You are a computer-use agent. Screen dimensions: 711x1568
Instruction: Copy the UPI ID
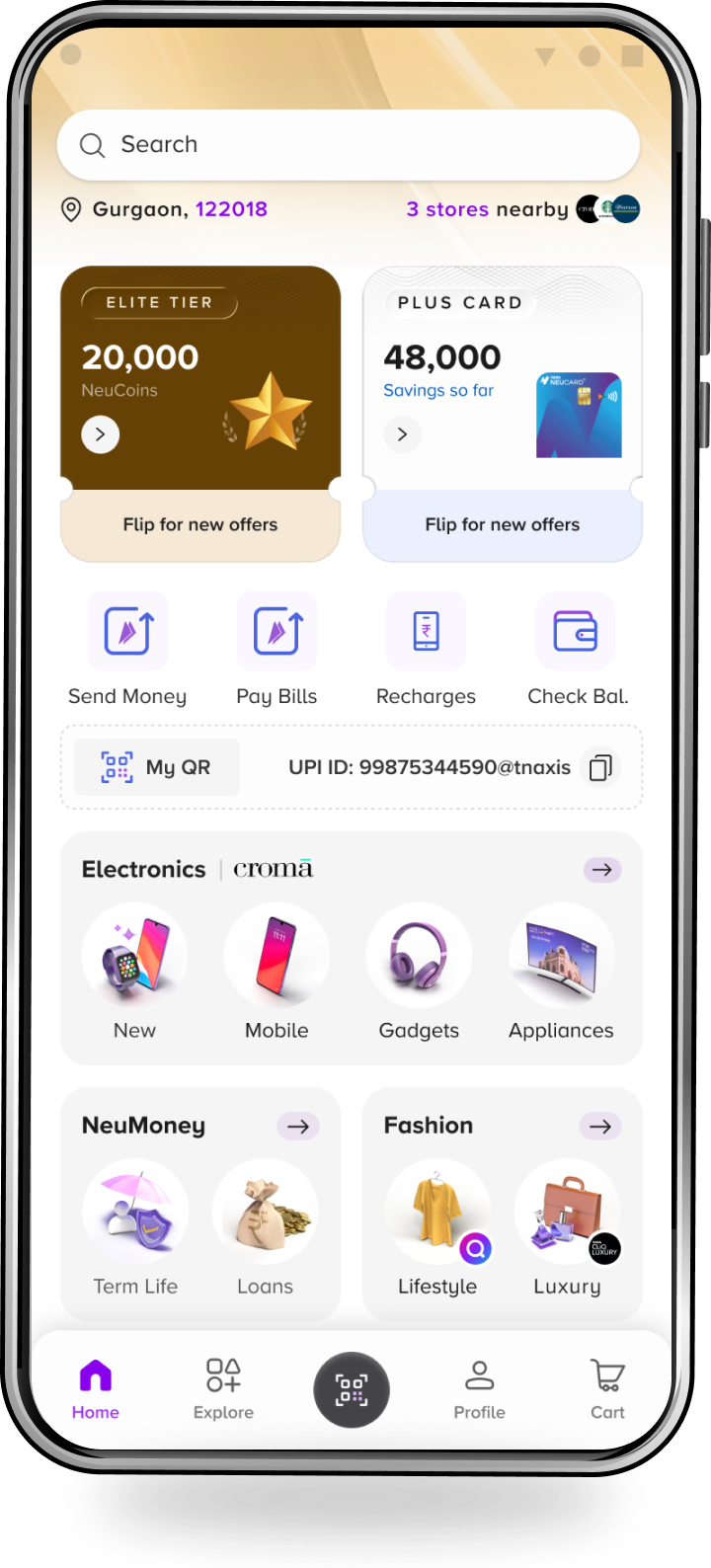(600, 767)
